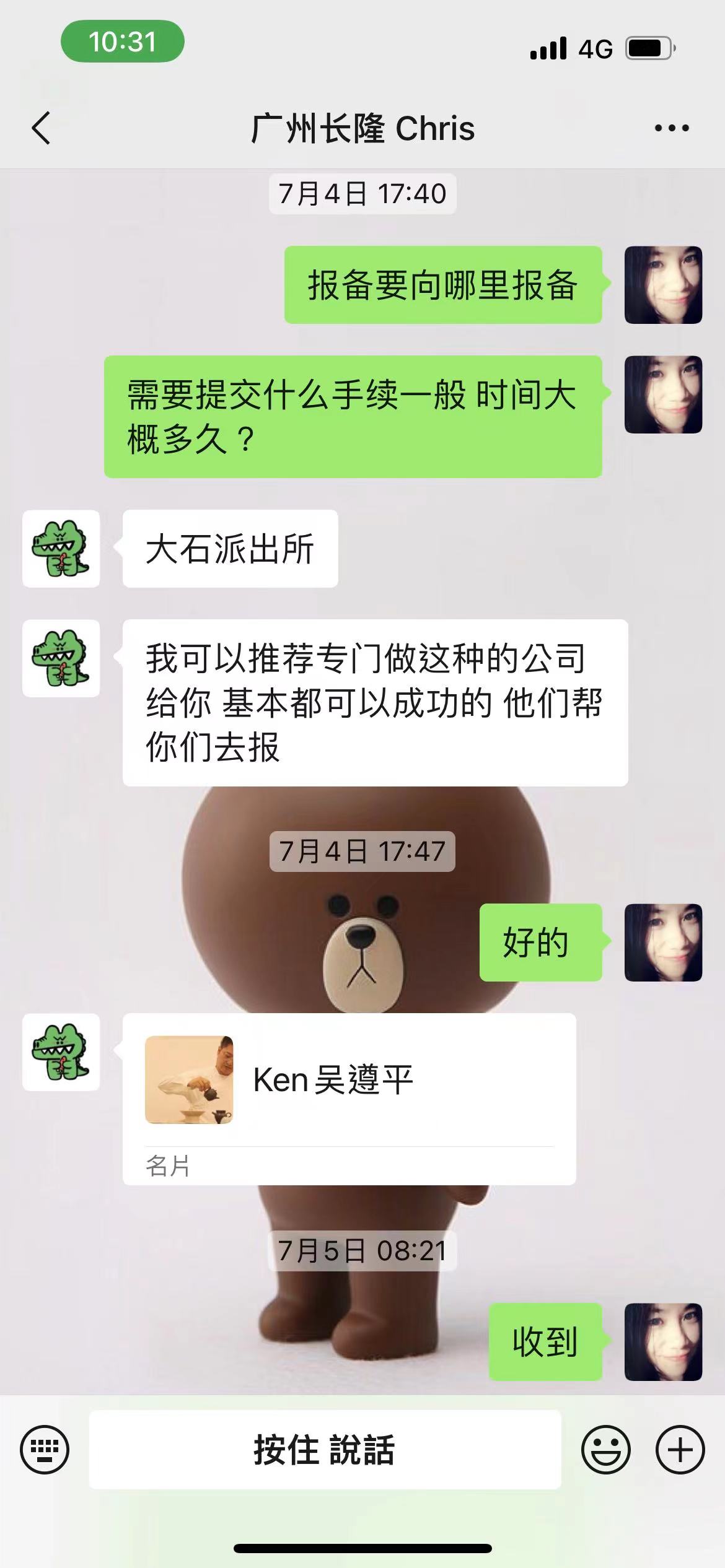Image resolution: width=725 pixels, height=1568 pixels.
Task: Open chat info three-dot menu
Action: pyautogui.click(x=672, y=128)
